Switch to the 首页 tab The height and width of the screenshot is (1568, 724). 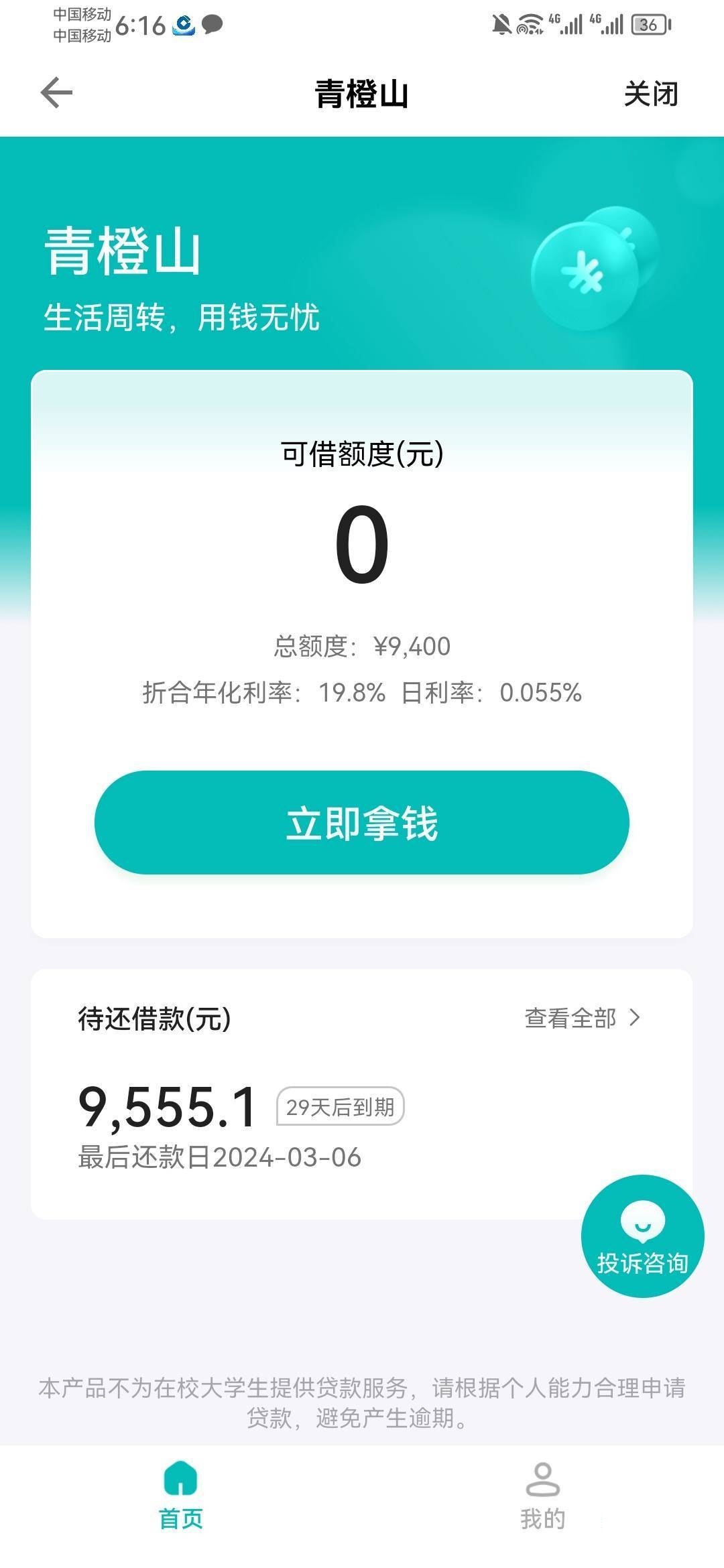(x=181, y=1496)
